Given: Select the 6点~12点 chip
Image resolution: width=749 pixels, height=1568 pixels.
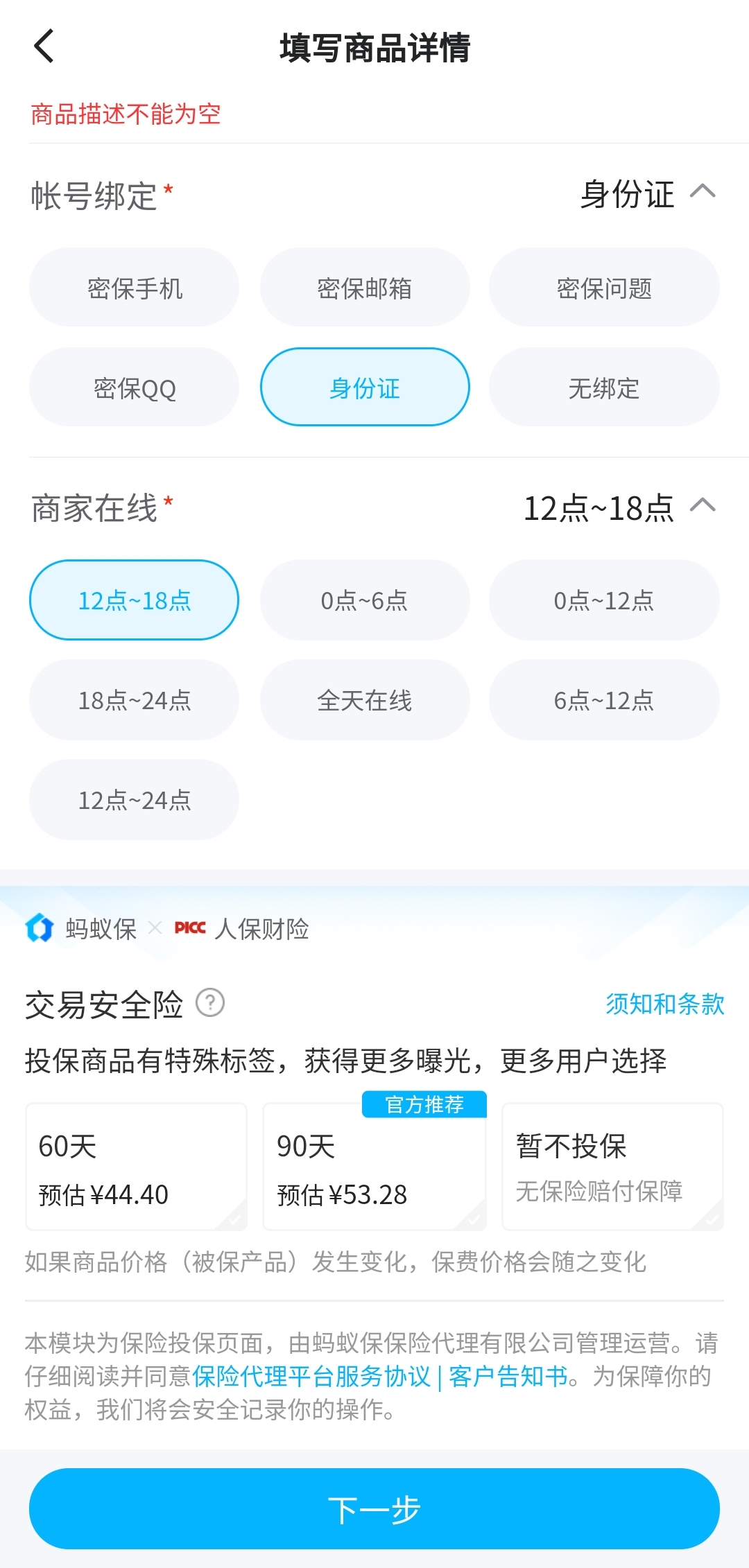Looking at the screenshot, I should click(604, 700).
